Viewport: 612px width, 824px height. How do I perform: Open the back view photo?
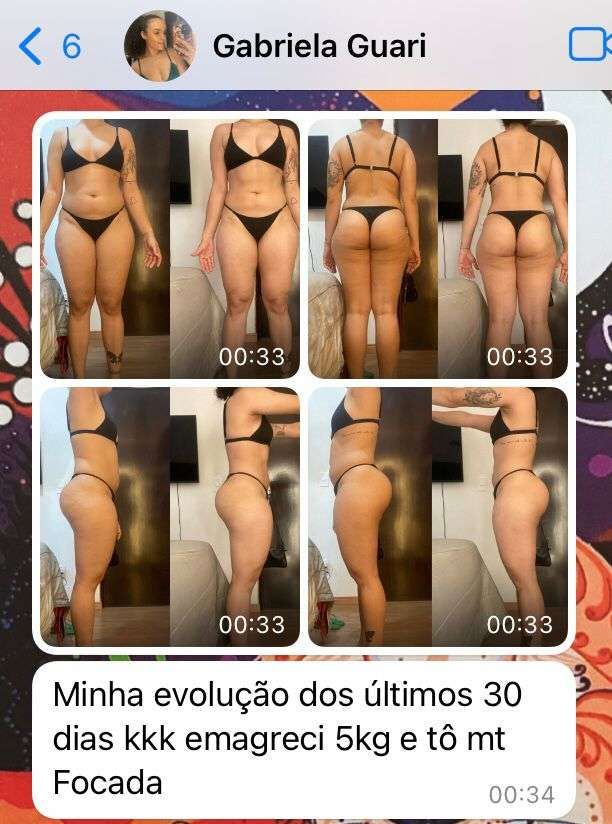click(x=438, y=248)
